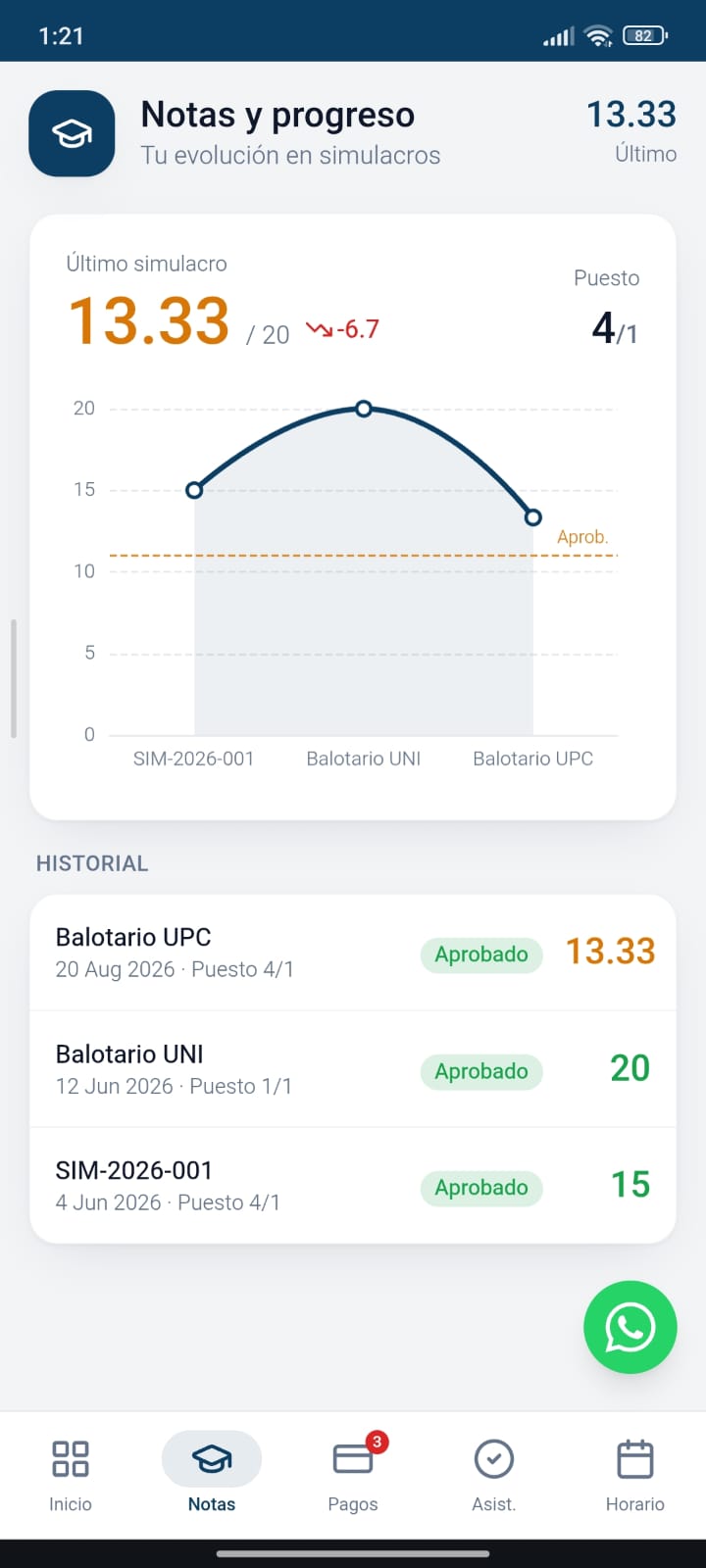Switch to the Inicio tab
Viewport: 706px width, 1568px height.
pos(71,1476)
